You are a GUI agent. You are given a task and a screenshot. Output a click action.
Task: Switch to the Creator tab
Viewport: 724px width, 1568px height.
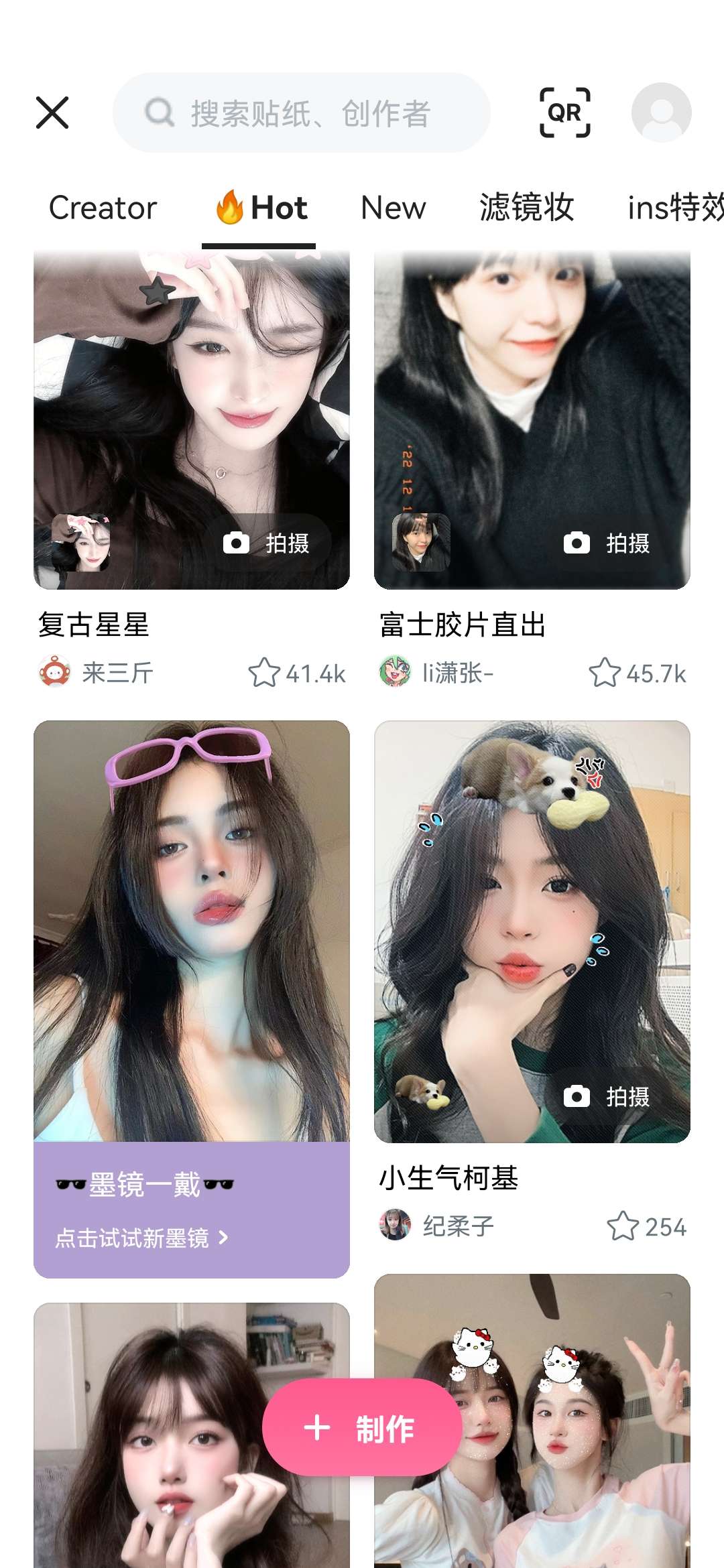click(x=103, y=208)
